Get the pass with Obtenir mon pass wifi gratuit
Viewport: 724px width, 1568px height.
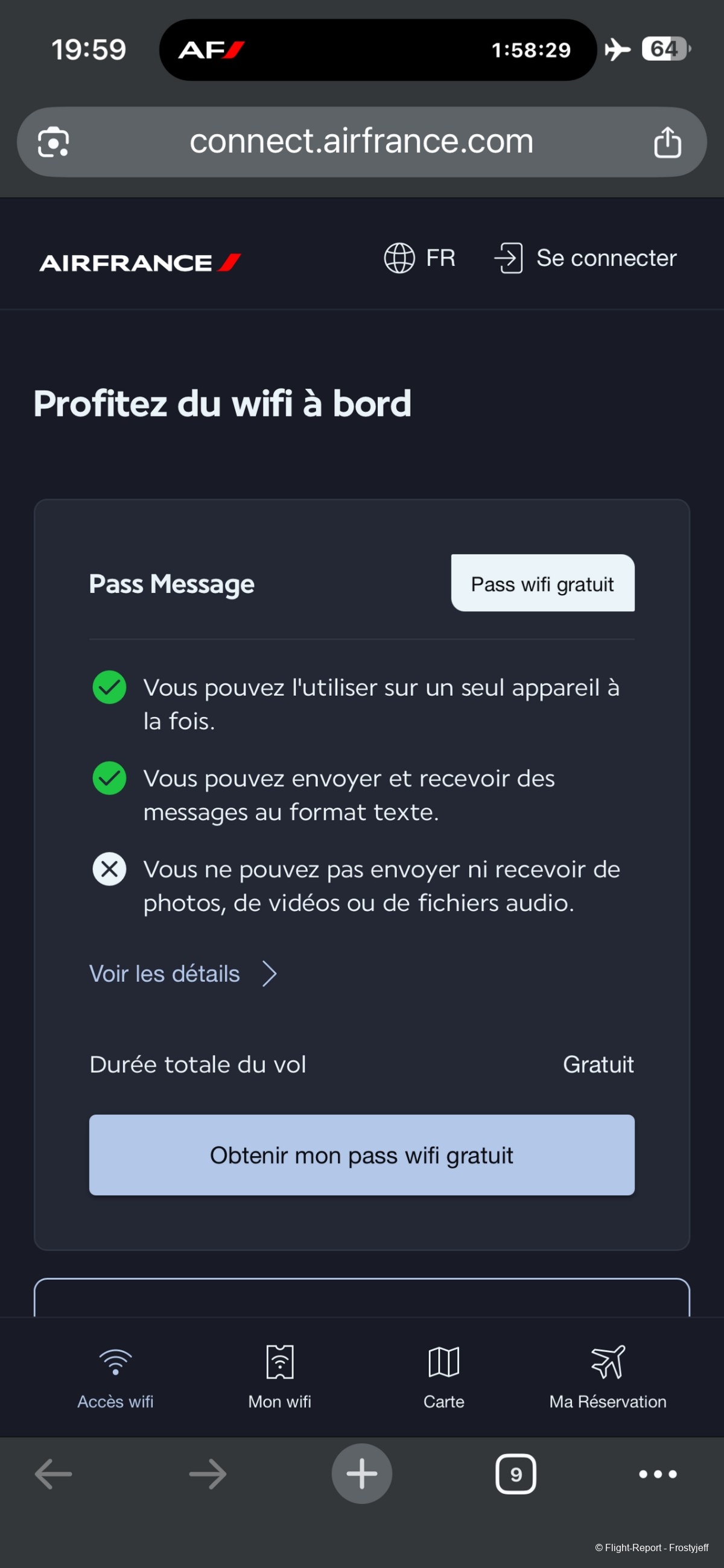pyautogui.click(x=361, y=1155)
